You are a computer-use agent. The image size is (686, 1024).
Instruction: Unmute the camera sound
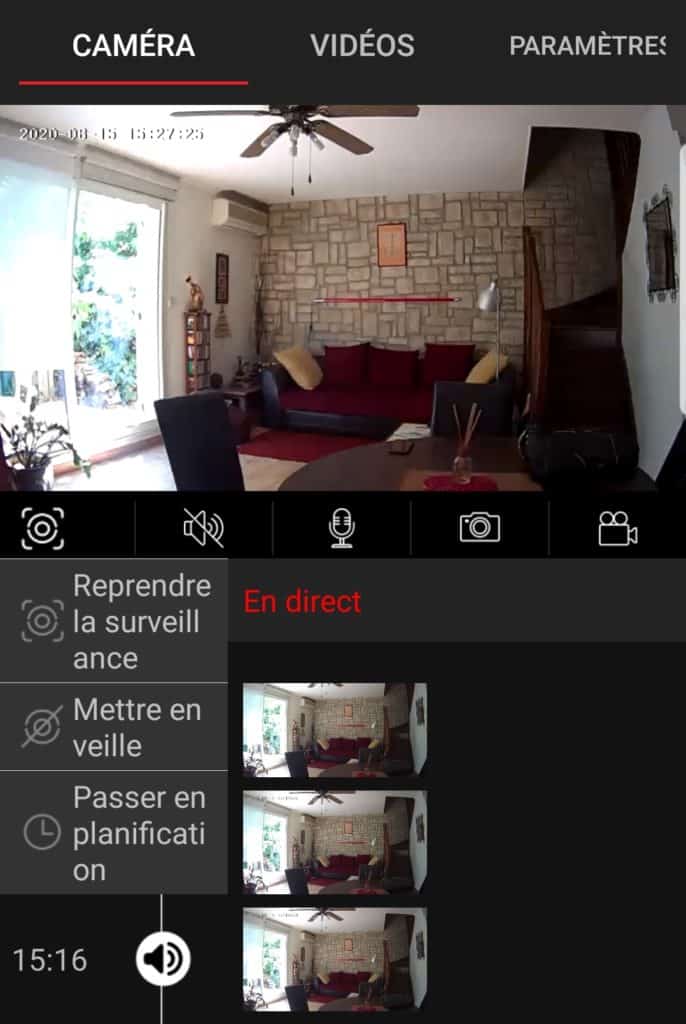click(x=204, y=528)
